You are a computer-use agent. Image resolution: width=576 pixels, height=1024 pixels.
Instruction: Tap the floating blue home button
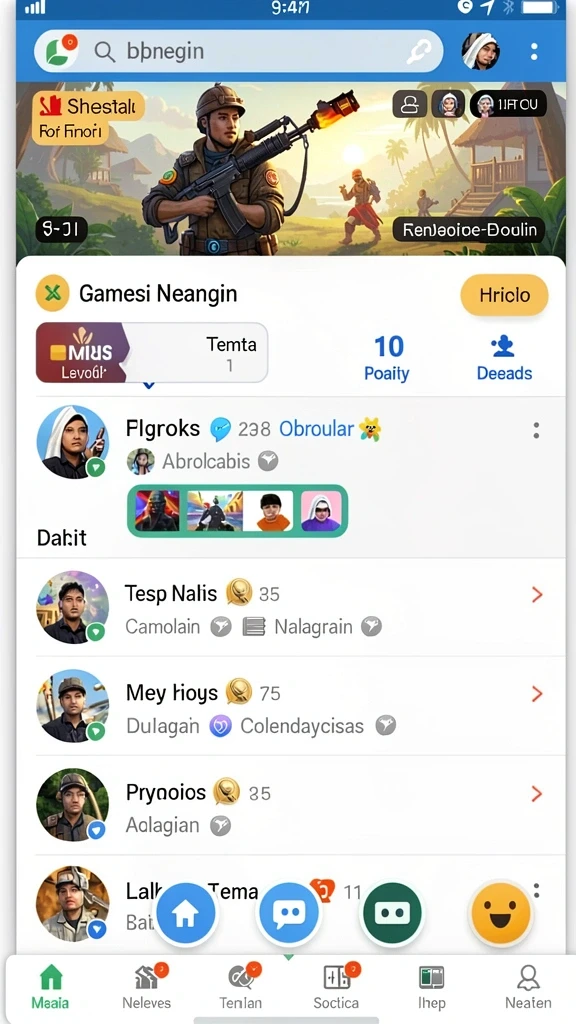click(x=185, y=914)
